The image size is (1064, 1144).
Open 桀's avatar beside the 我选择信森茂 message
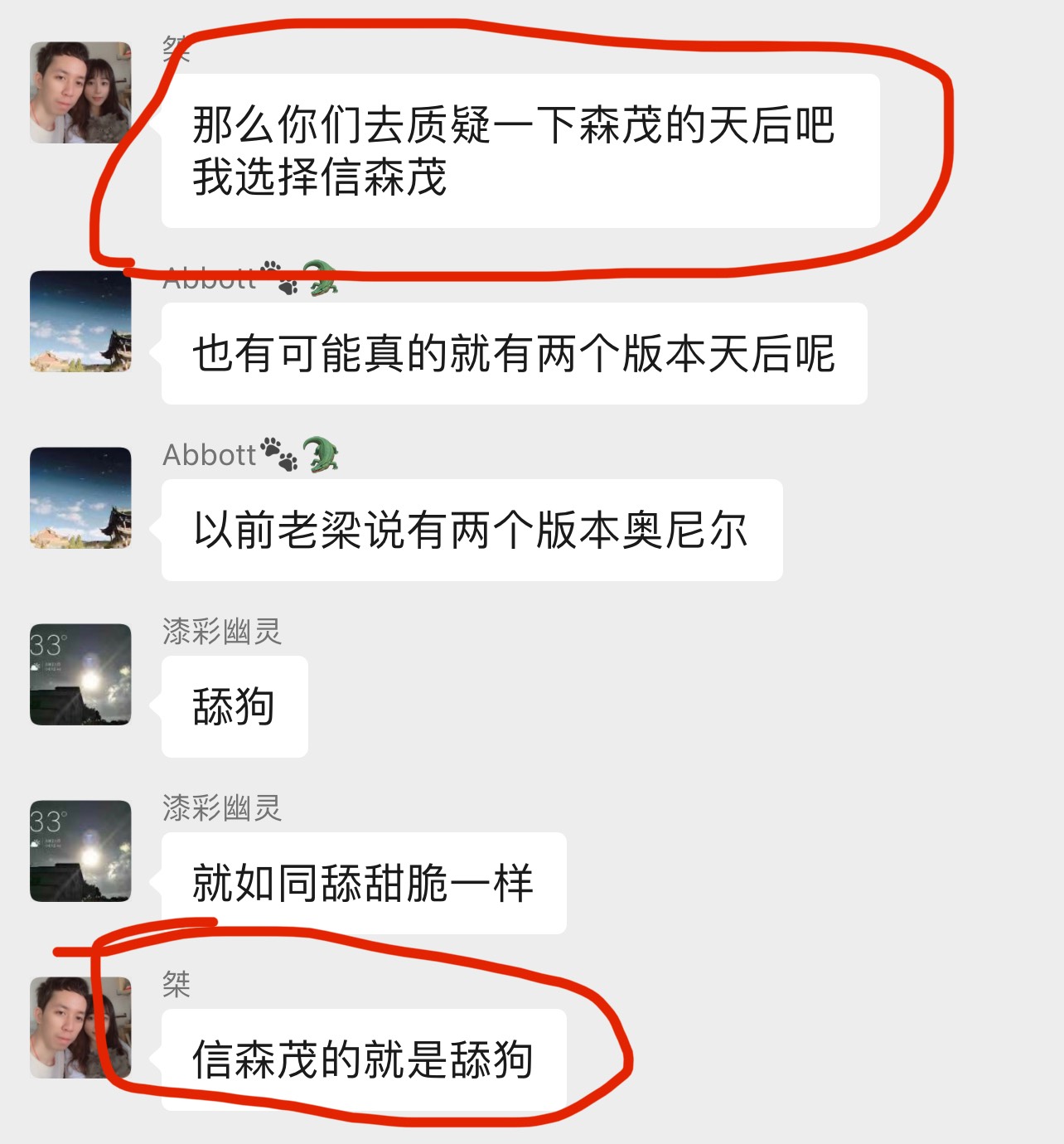tap(80, 93)
